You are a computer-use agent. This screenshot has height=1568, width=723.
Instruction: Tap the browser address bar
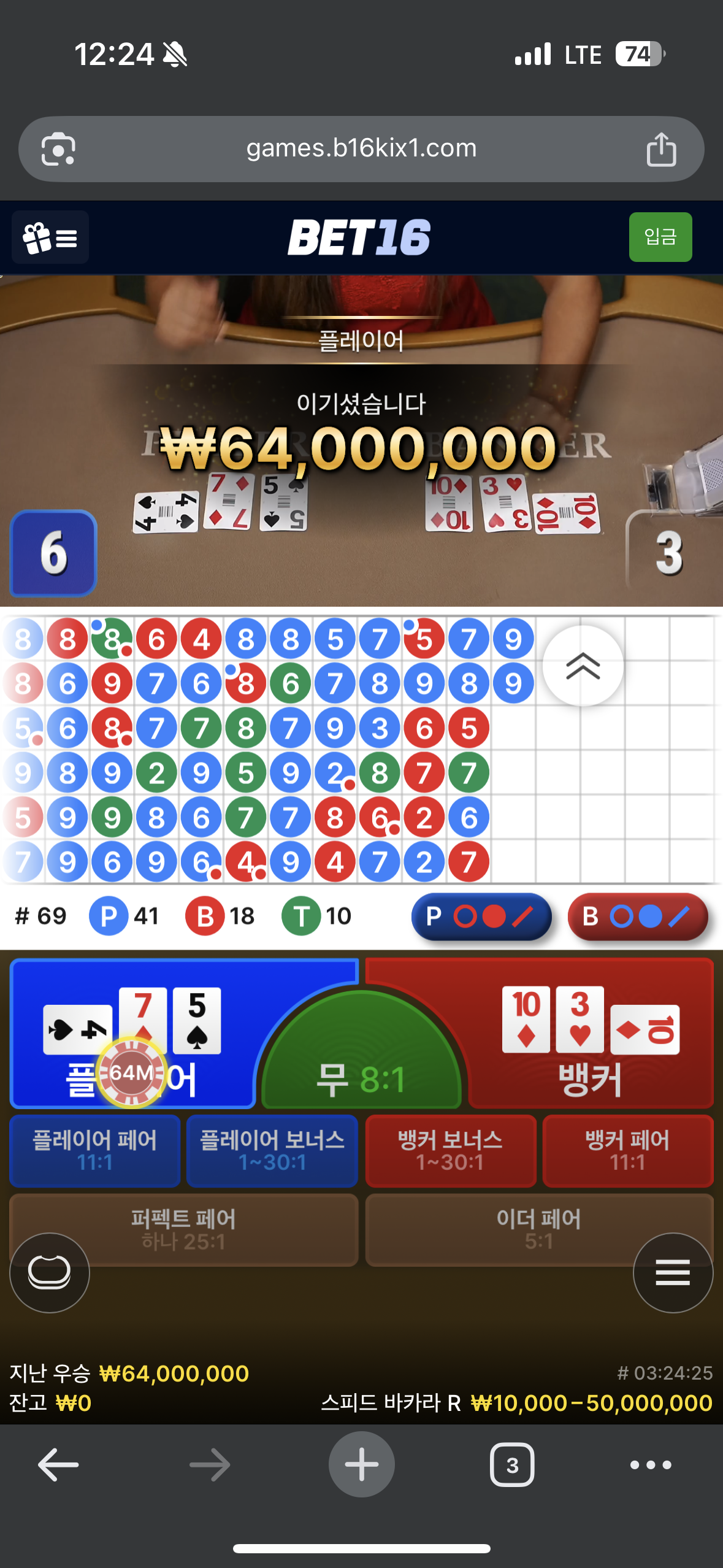[361, 148]
